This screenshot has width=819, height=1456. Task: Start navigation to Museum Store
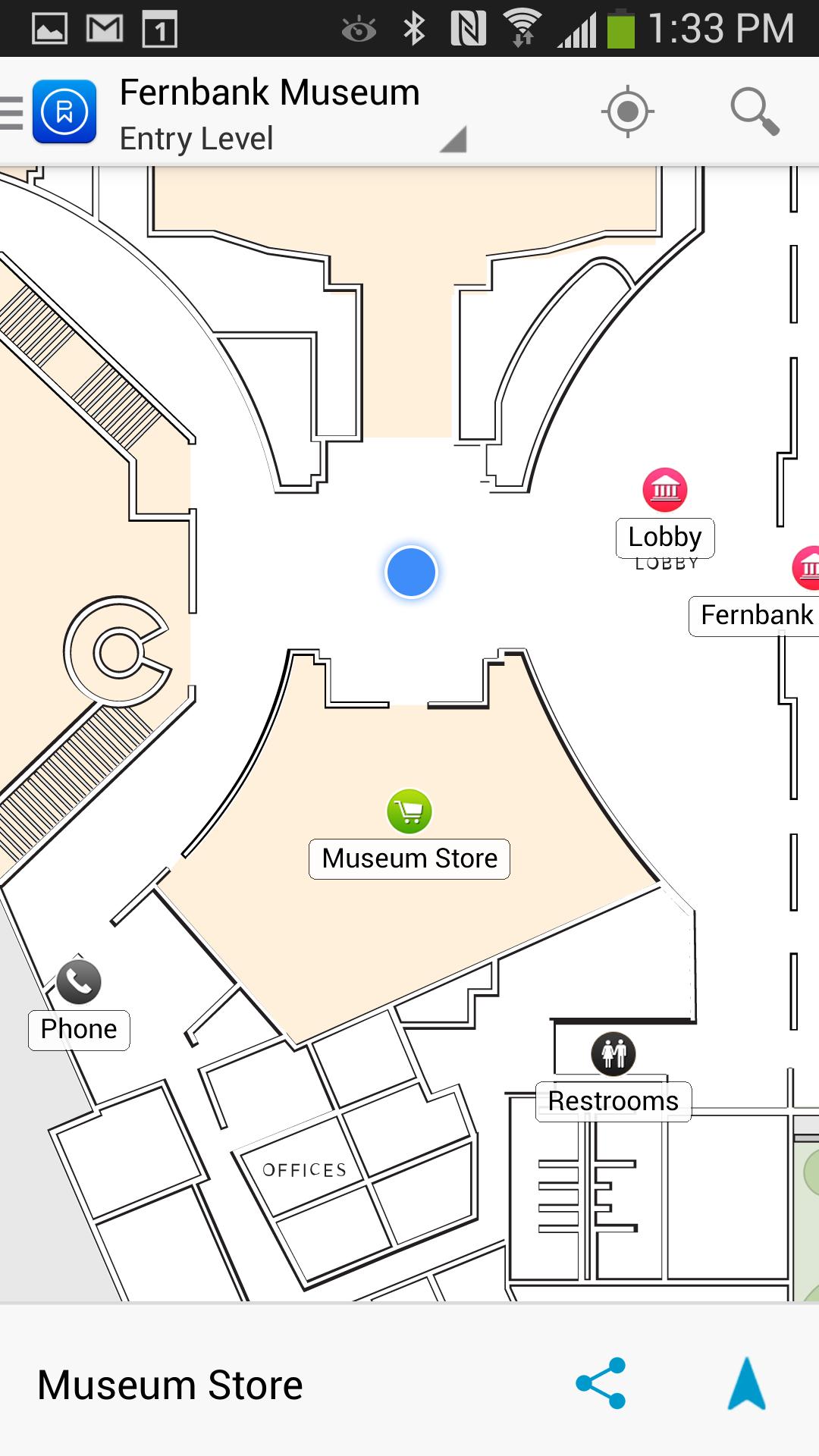pos(746,1383)
